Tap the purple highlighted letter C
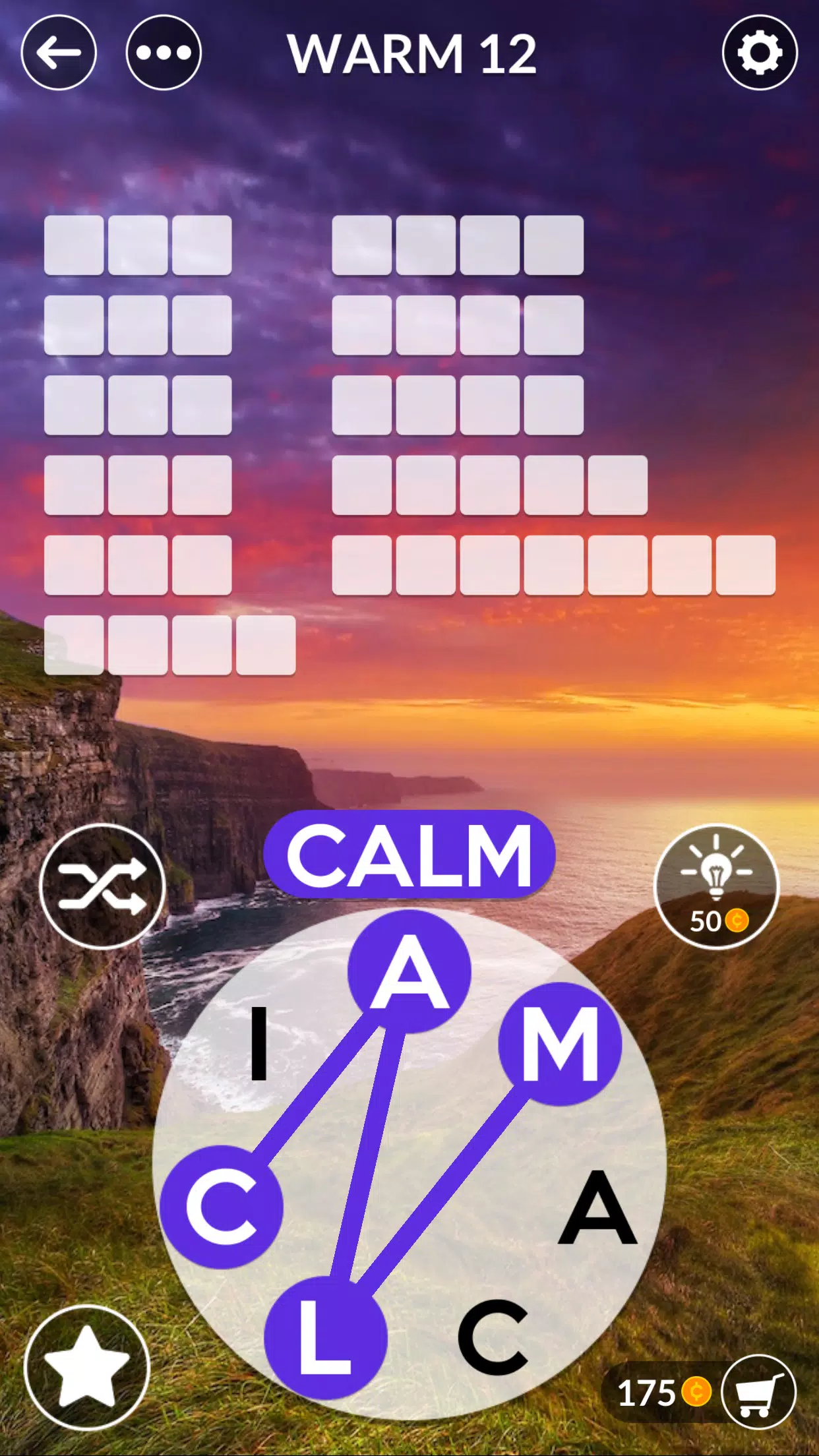819x1456 pixels. pos(222,1207)
